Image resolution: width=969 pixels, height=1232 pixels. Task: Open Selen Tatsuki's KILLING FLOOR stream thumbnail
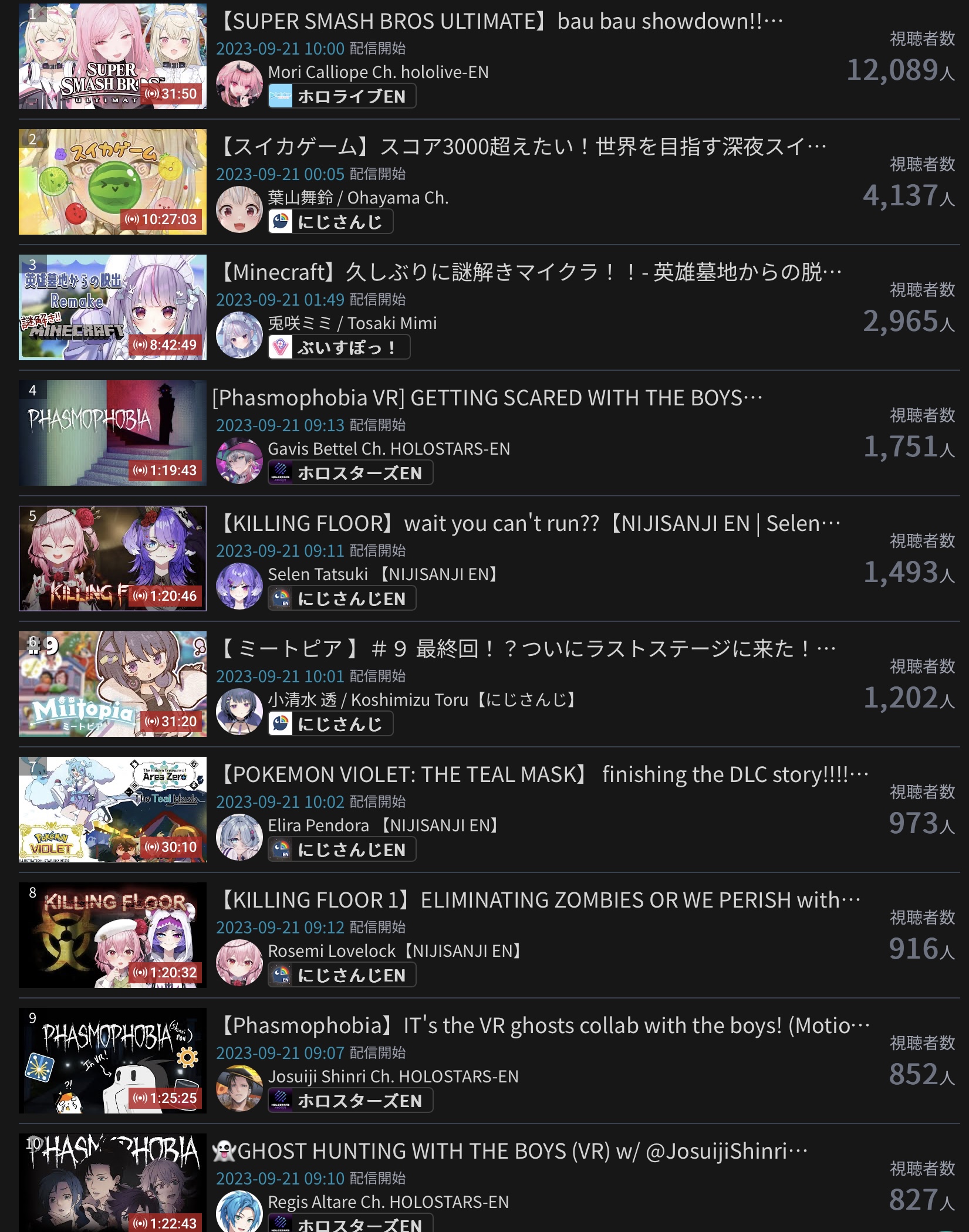[x=112, y=559]
